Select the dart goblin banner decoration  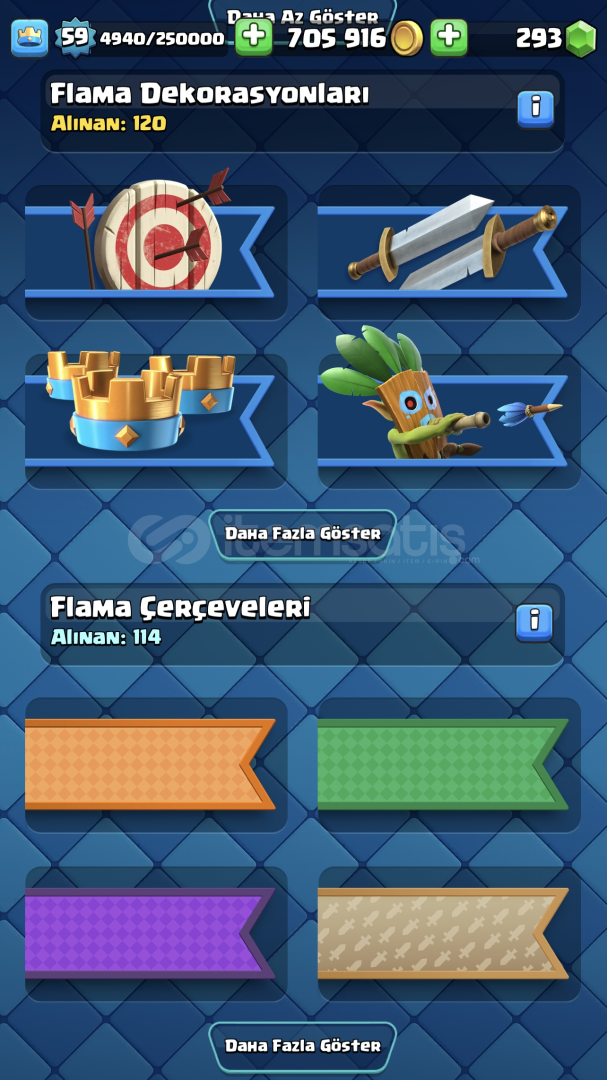pos(448,420)
